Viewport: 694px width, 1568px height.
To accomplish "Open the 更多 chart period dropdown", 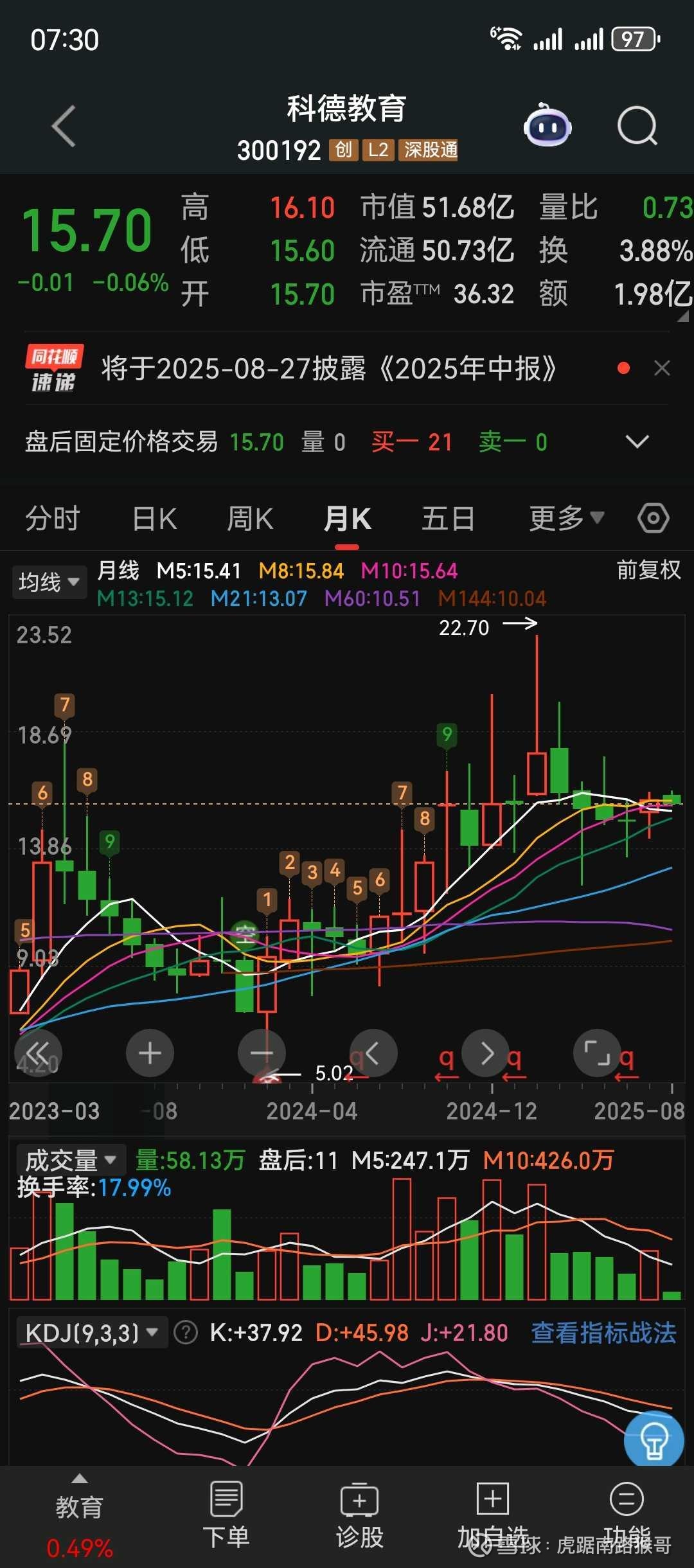I will (x=565, y=519).
